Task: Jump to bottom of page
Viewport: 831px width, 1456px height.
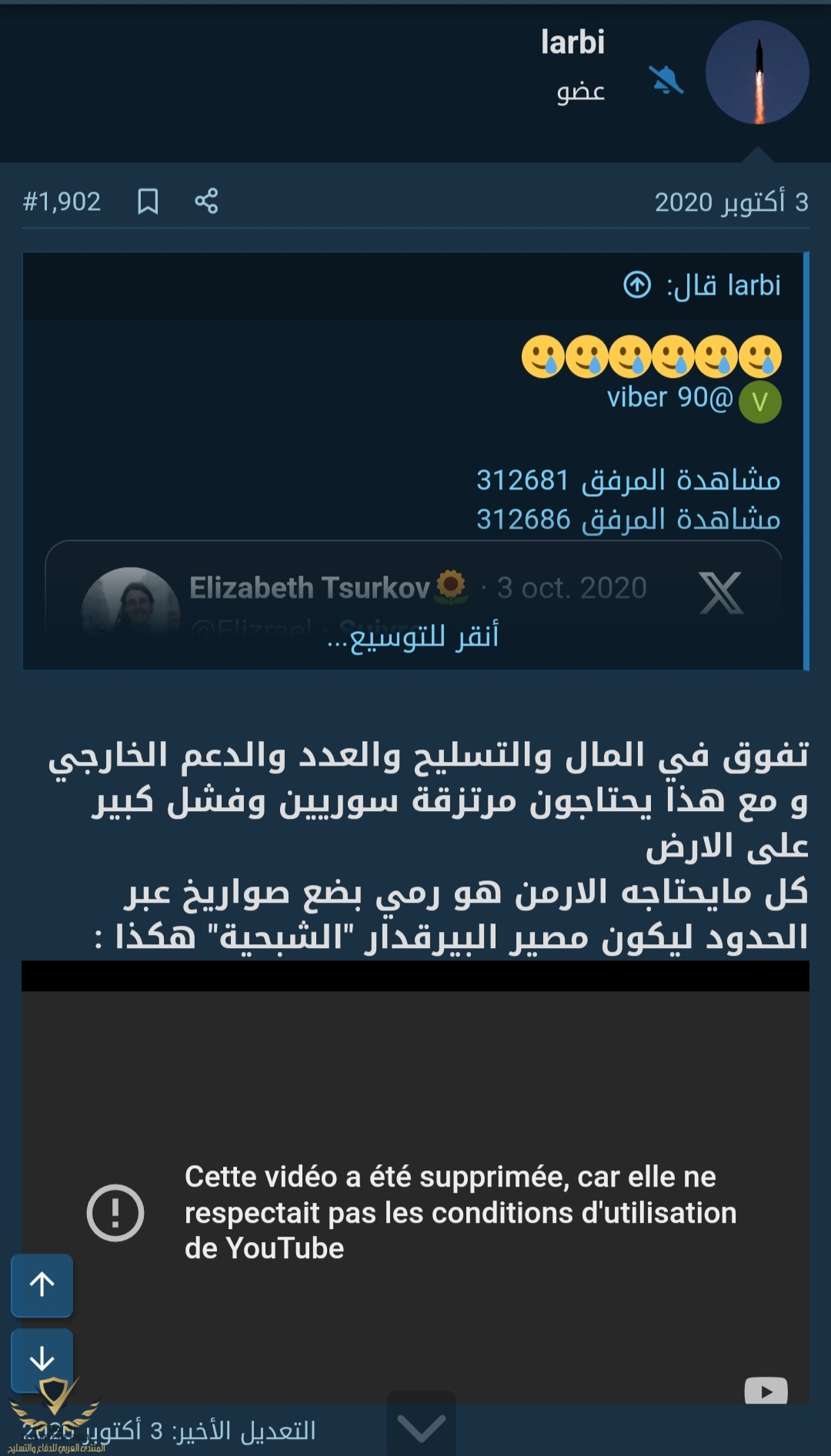Action: click(42, 1359)
